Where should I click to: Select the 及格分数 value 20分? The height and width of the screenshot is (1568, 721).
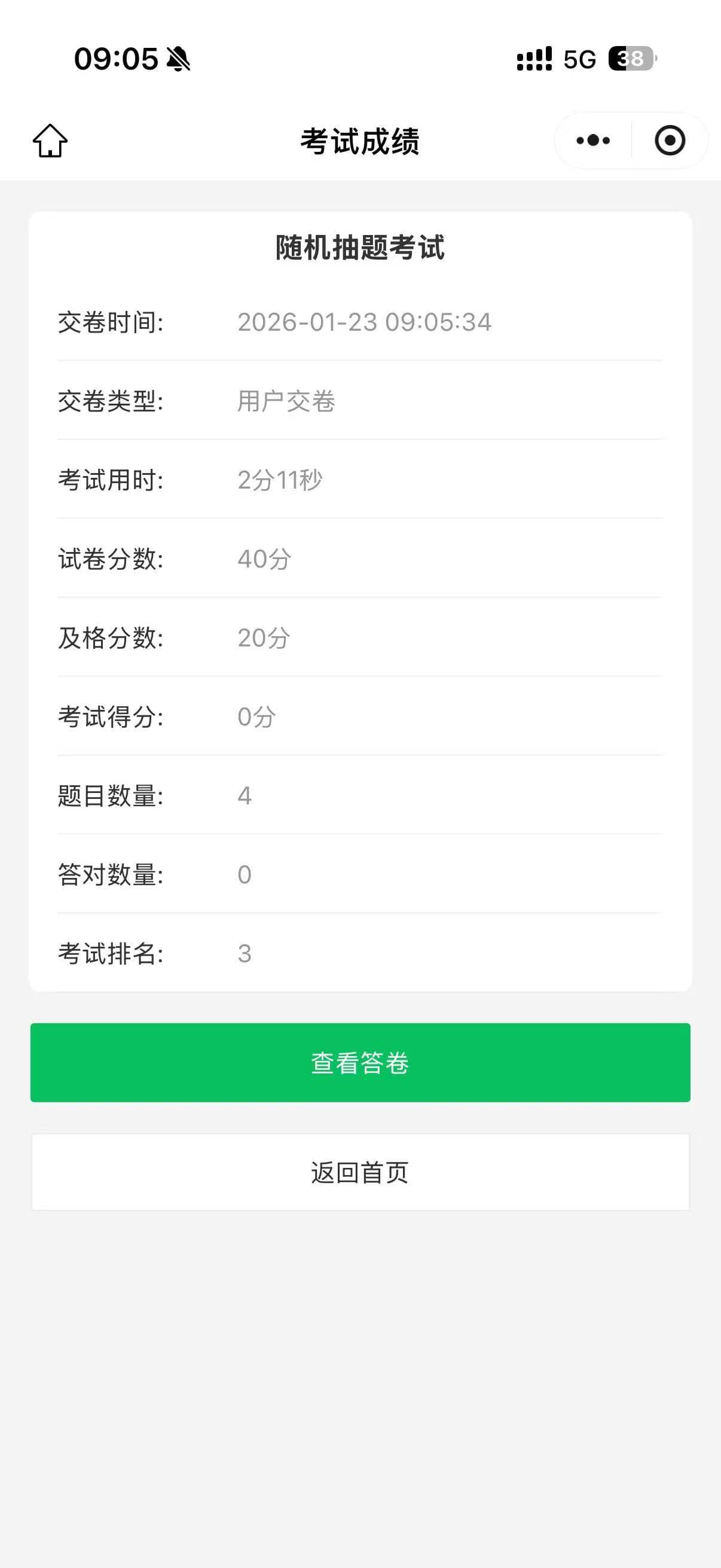[x=263, y=638]
